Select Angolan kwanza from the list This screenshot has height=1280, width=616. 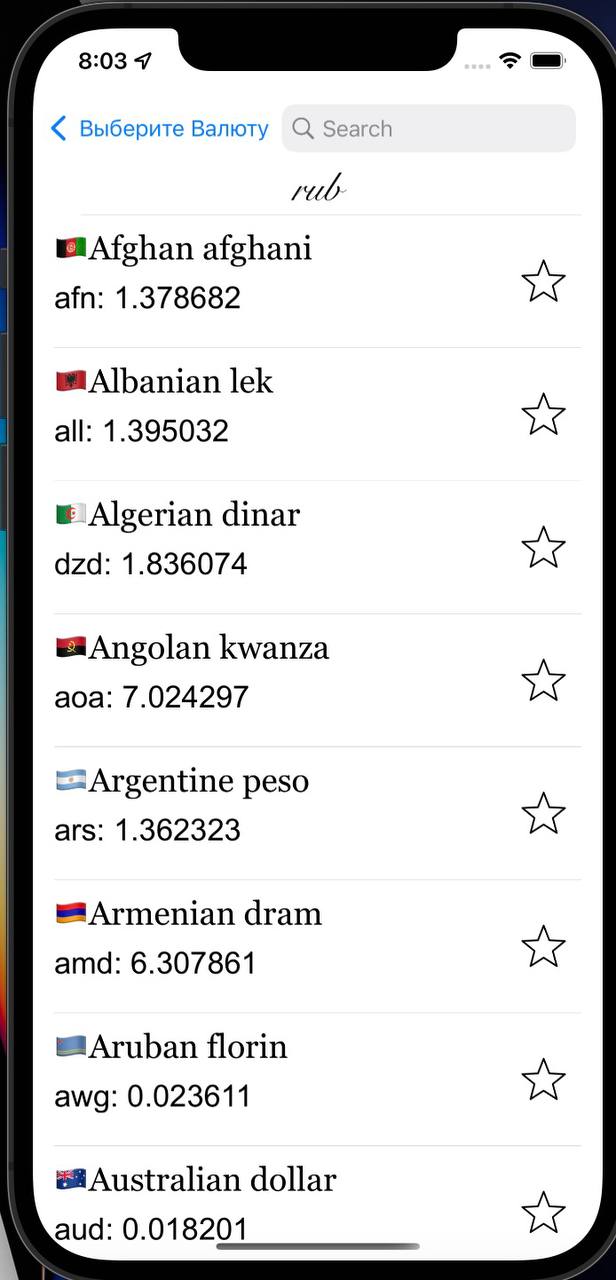307,680
